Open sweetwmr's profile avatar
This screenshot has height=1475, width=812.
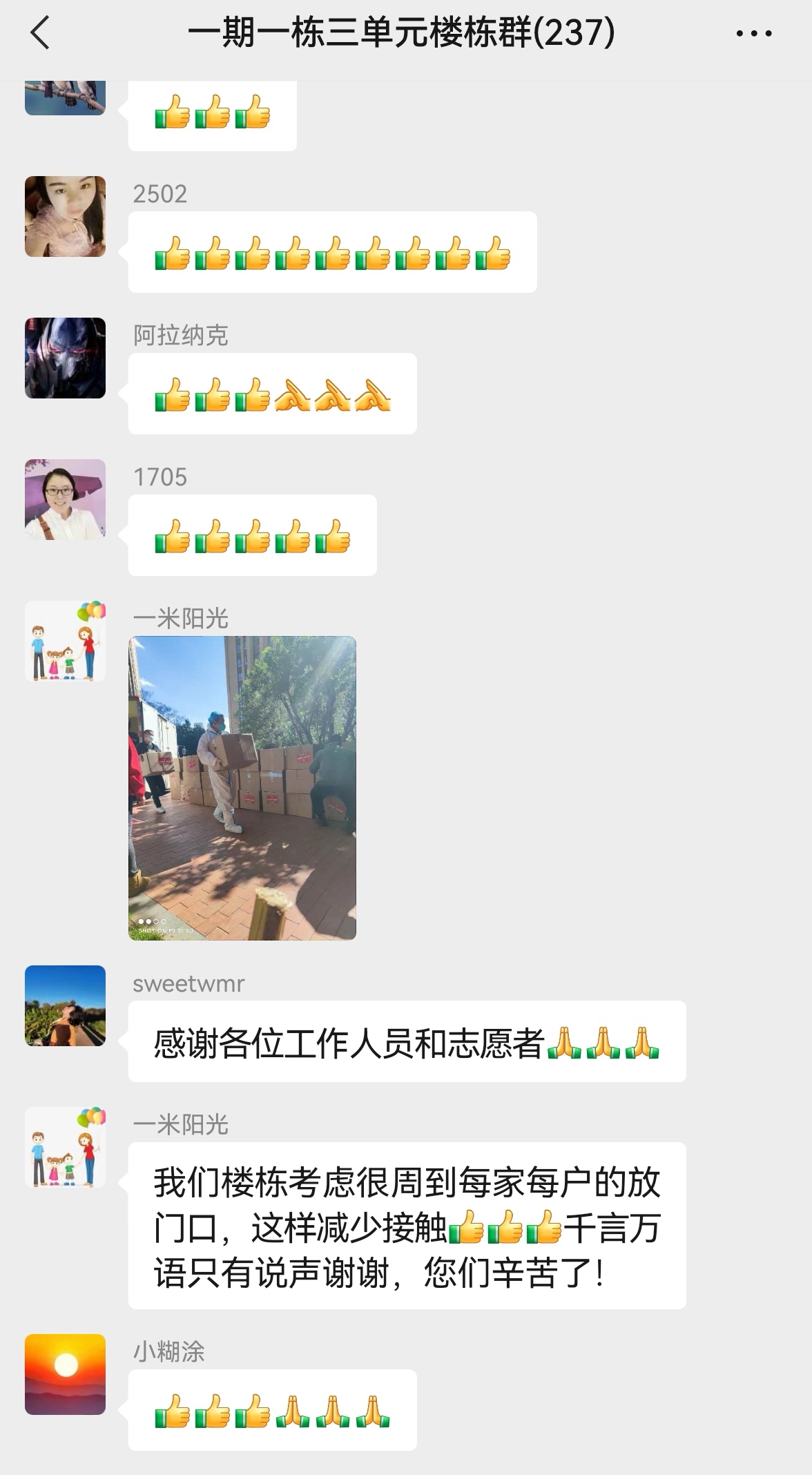(x=66, y=1005)
